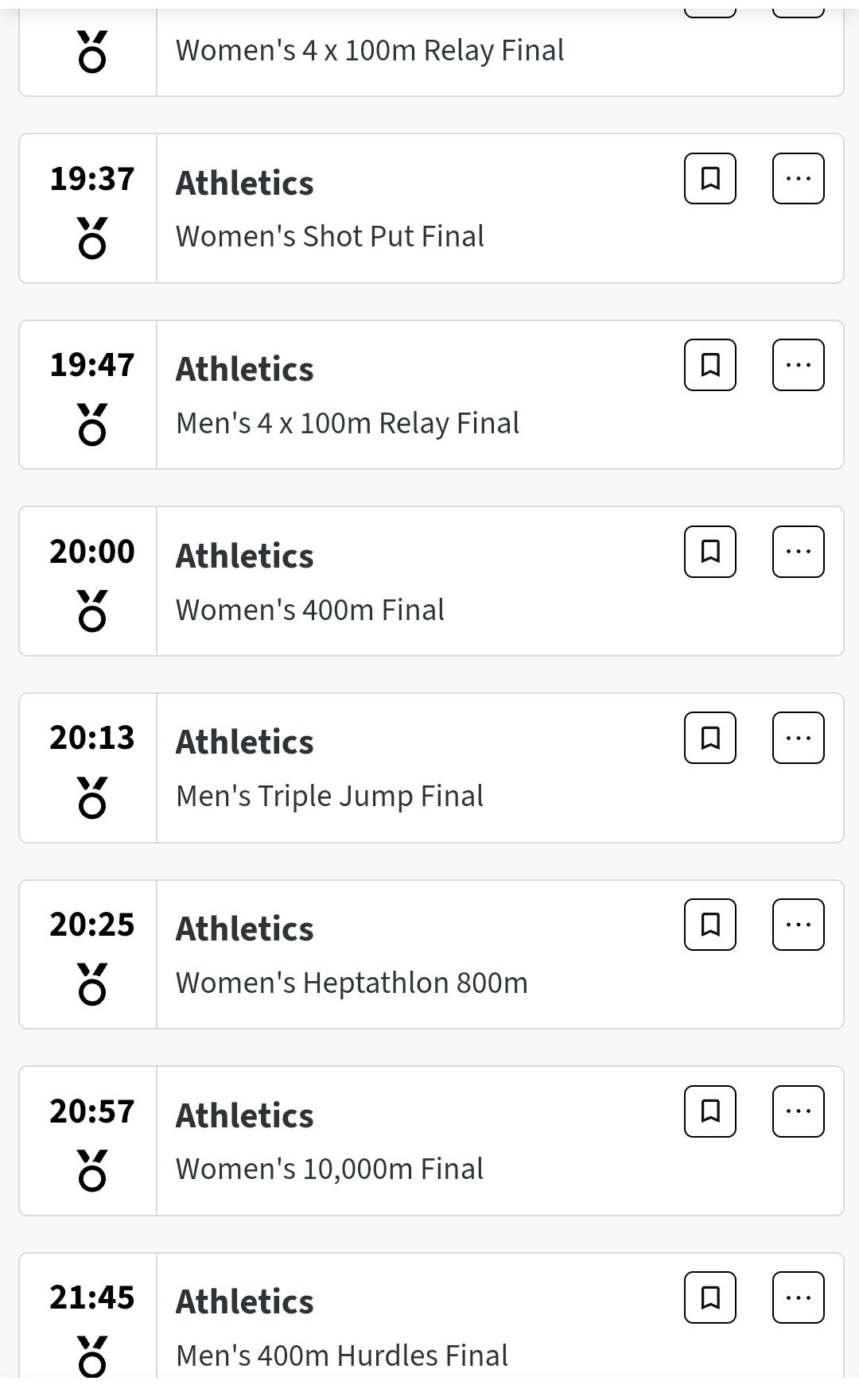View the Men's Triple Jump Final event details
859x1400 pixels.
pos(431,768)
